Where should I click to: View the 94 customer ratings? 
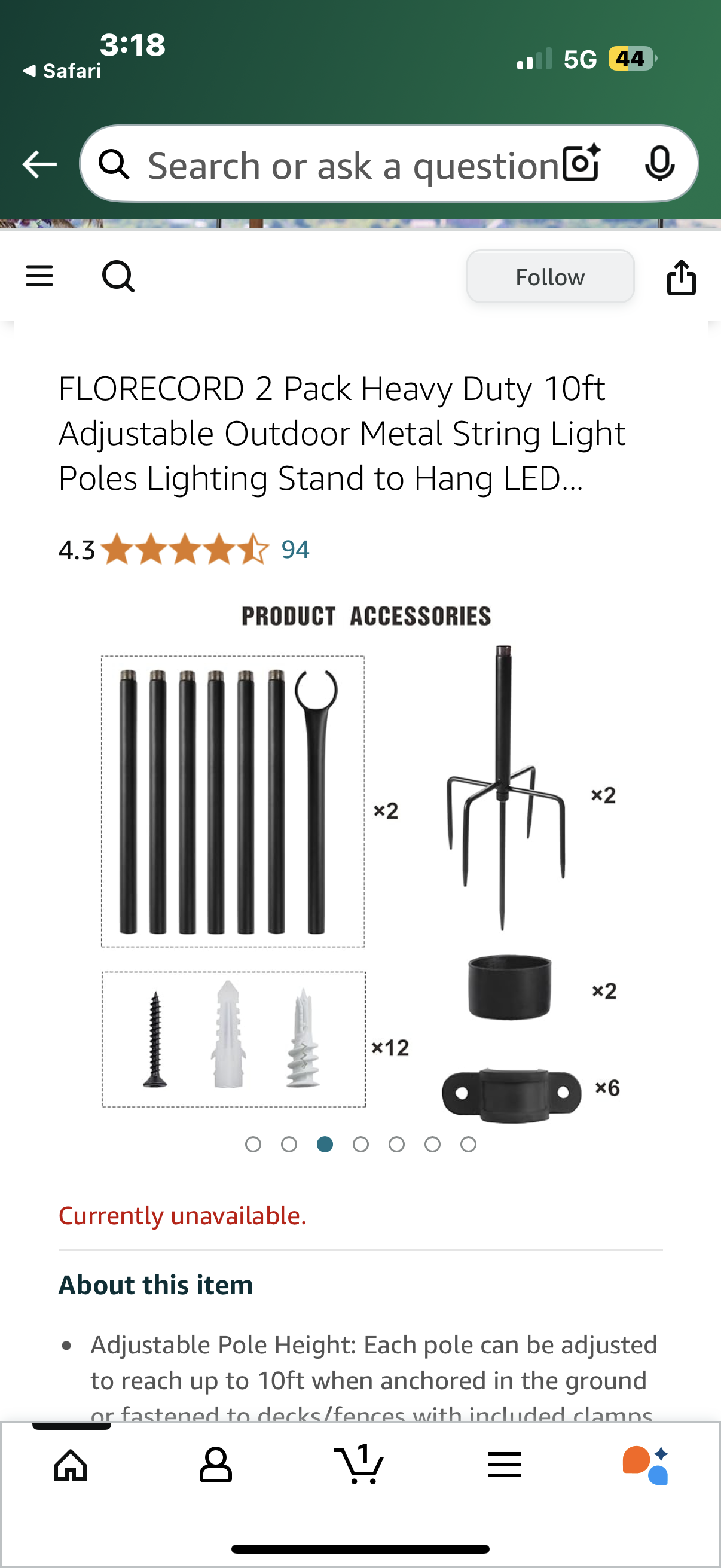click(x=295, y=550)
